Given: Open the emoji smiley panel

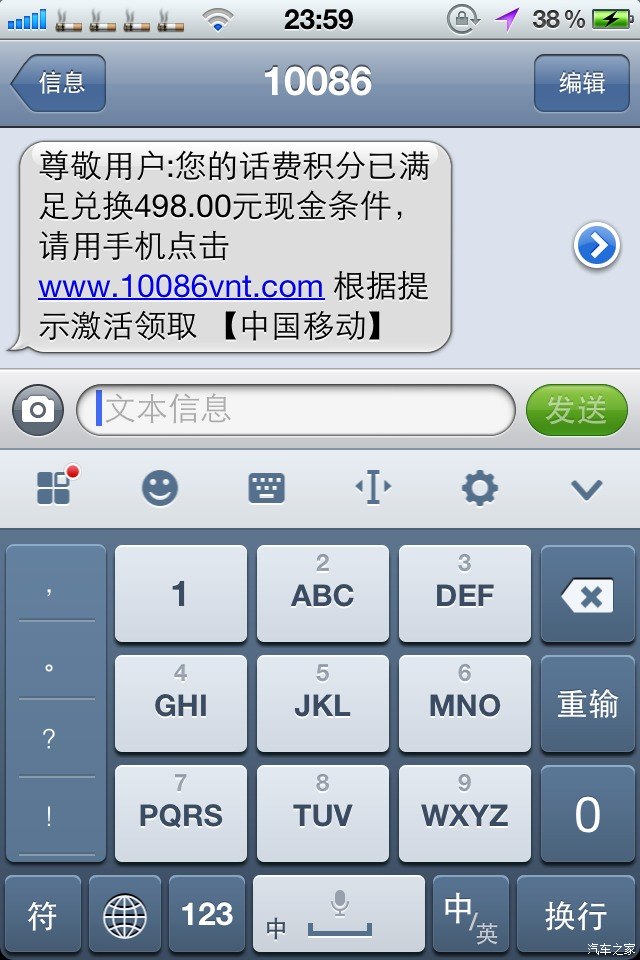Looking at the screenshot, I should (160, 488).
